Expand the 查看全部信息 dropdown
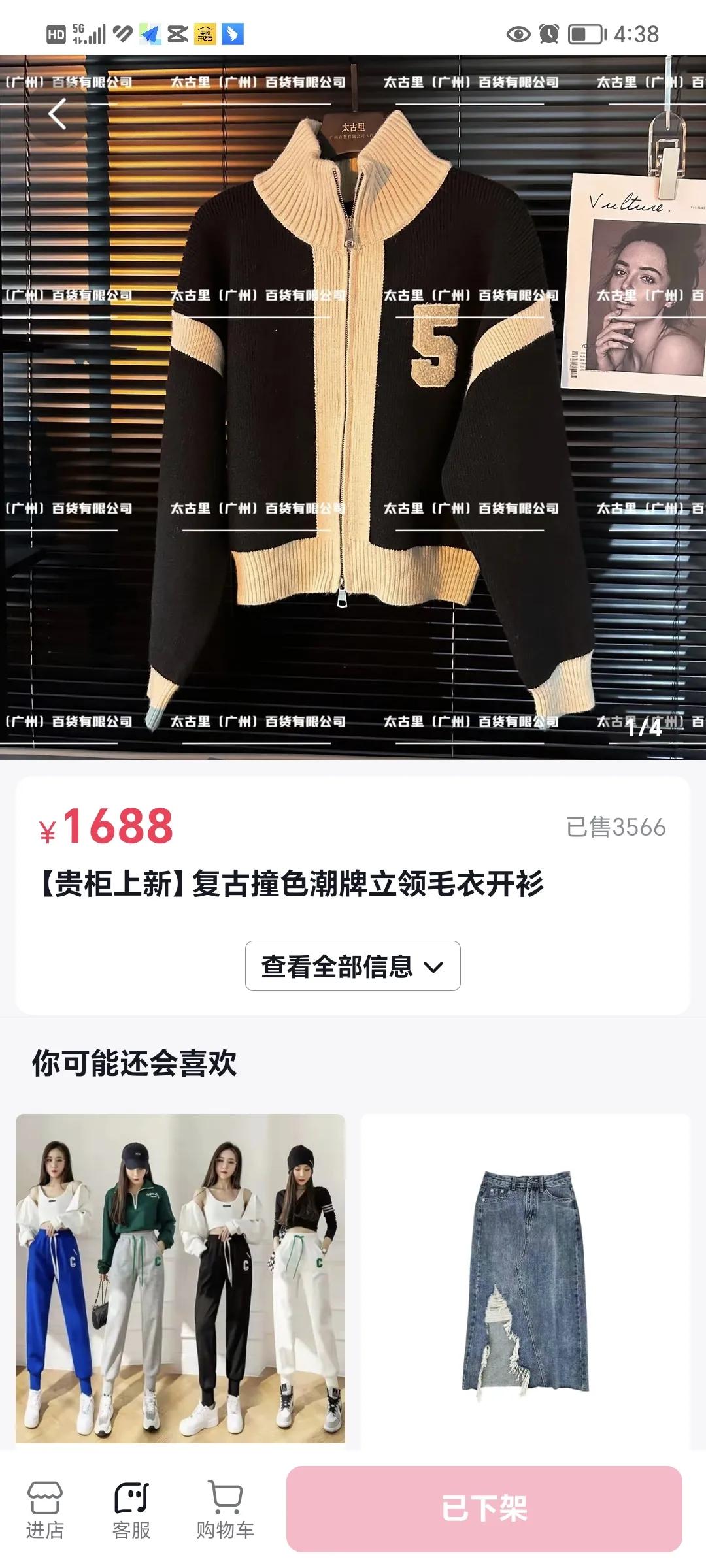The height and width of the screenshot is (1568, 706). pos(353,966)
